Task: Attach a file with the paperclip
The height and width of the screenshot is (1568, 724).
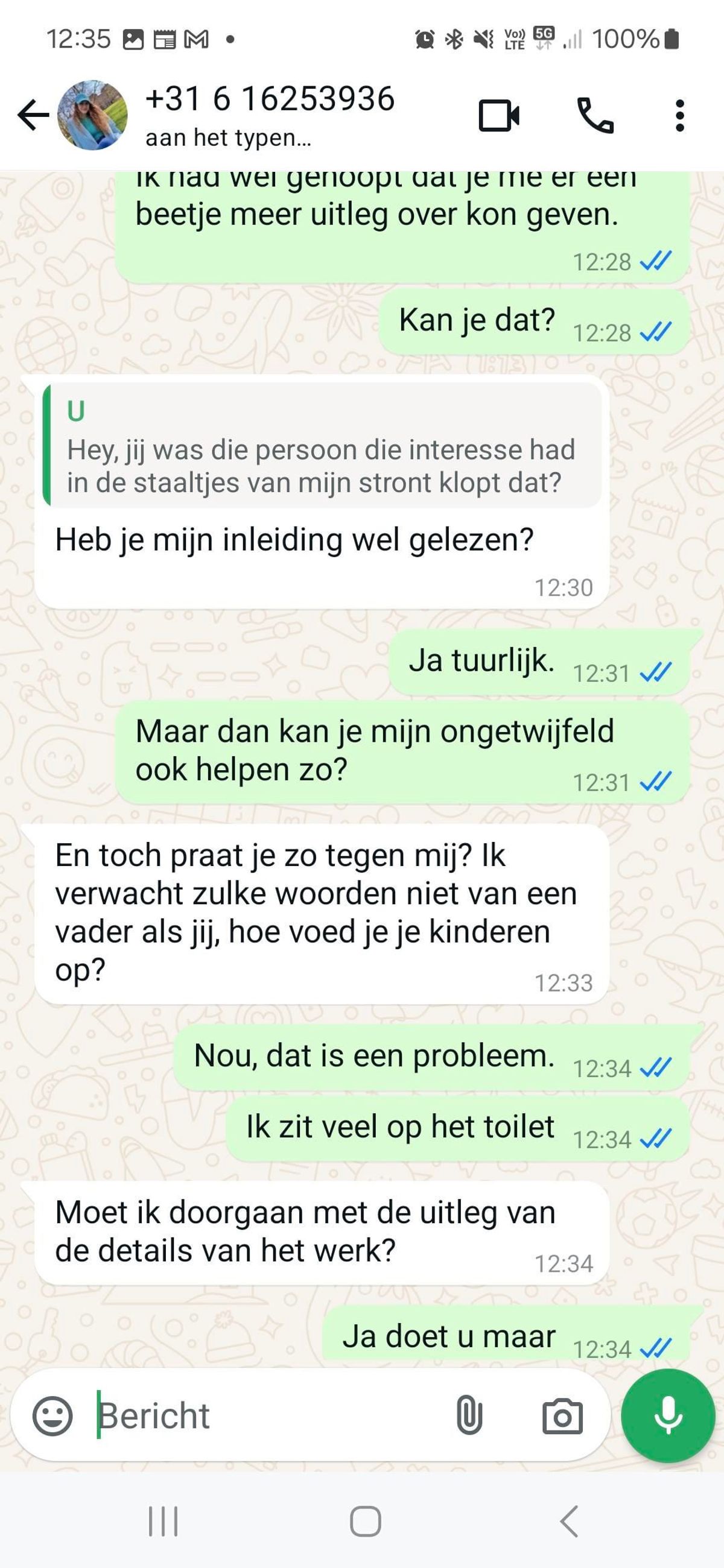Action: click(x=469, y=1416)
